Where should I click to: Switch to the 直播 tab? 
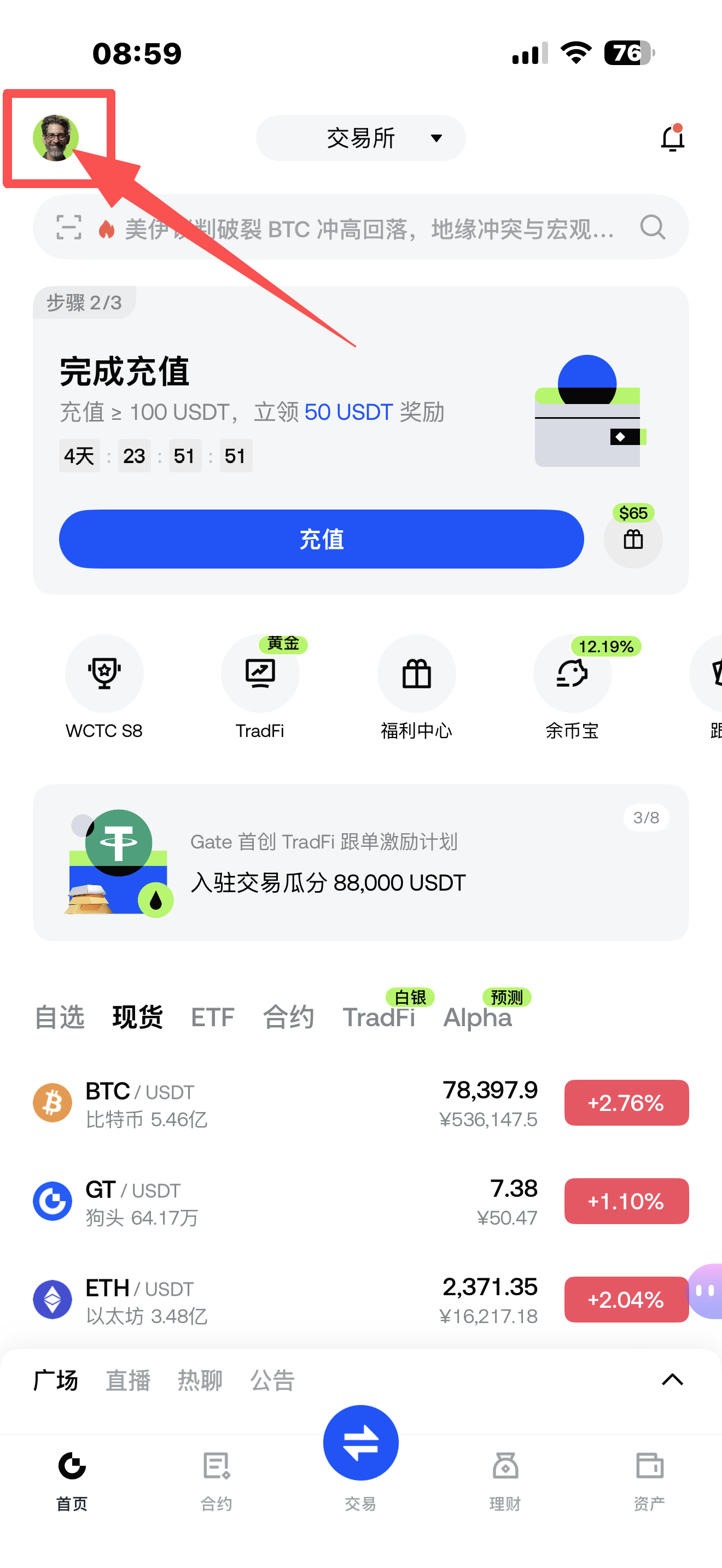tap(128, 1380)
